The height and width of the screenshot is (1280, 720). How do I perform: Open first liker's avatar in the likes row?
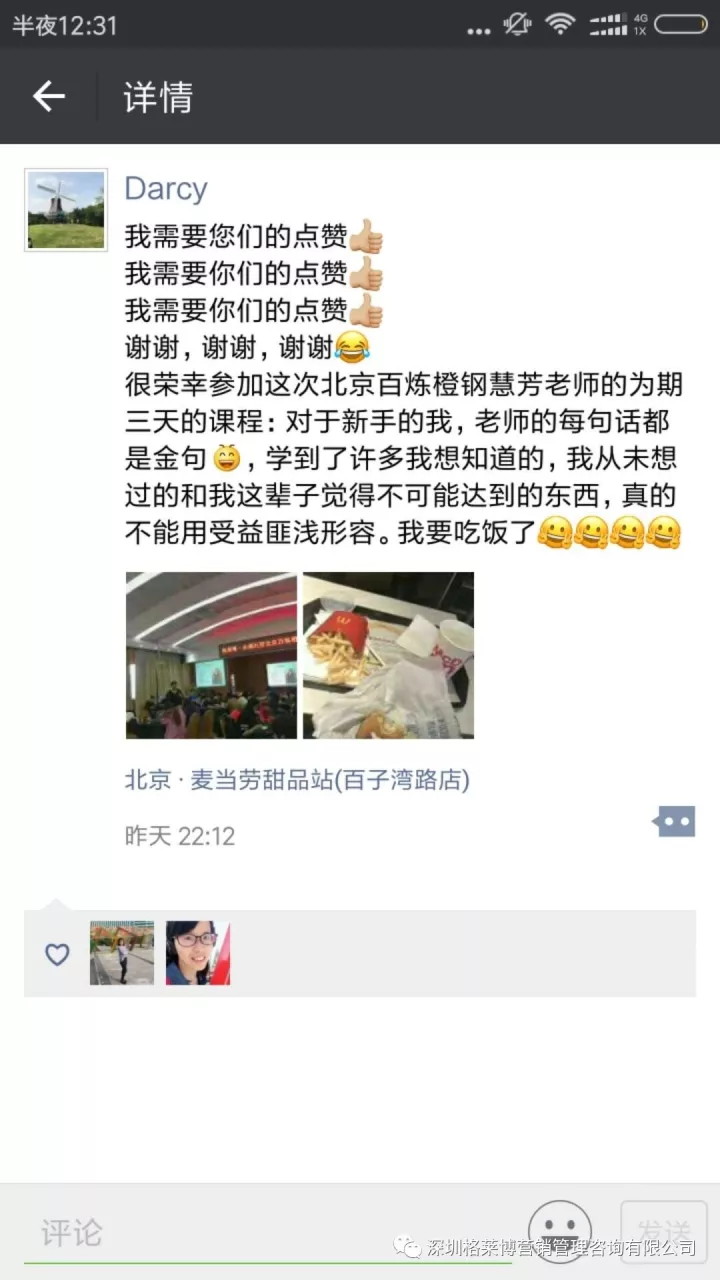tap(122, 953)
